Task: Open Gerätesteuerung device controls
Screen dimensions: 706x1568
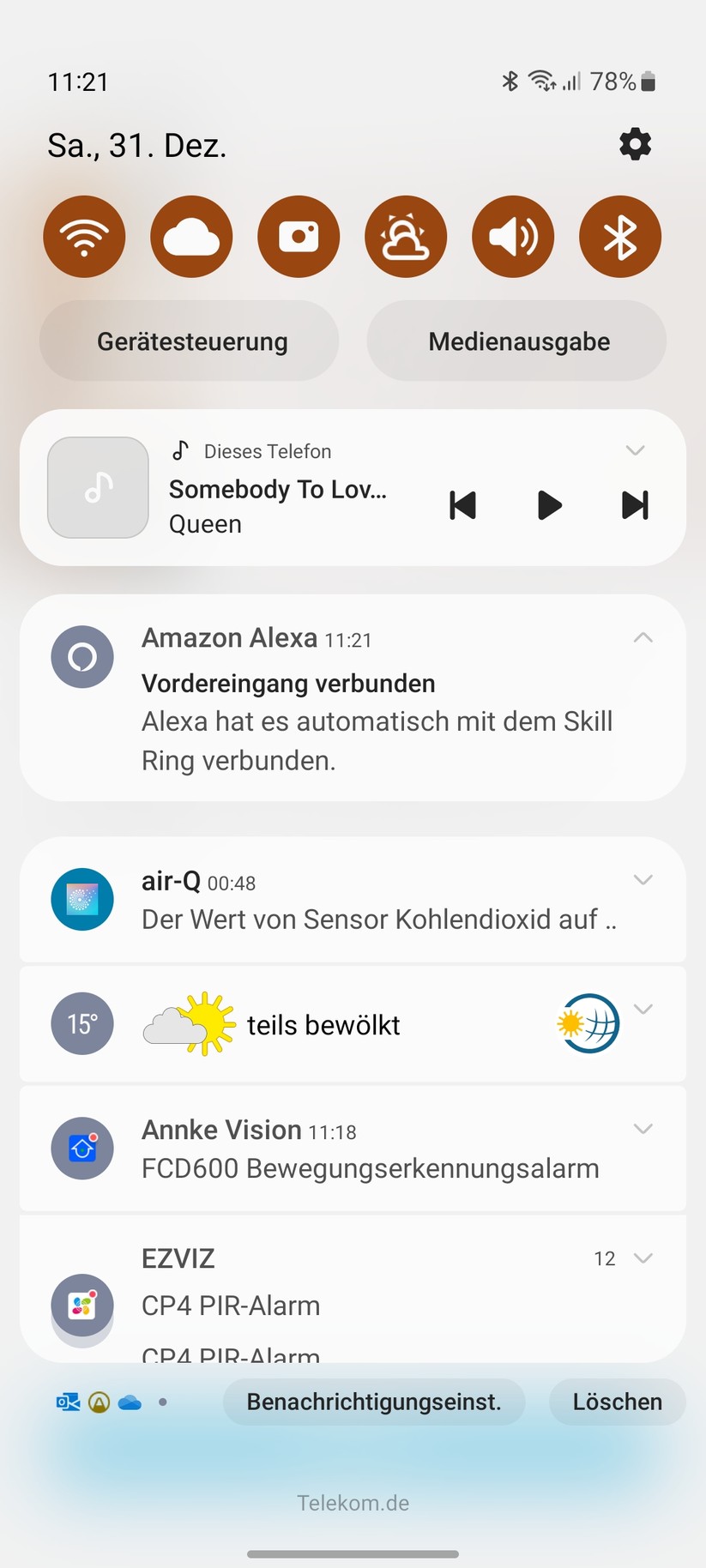Action: click(189, 341)
